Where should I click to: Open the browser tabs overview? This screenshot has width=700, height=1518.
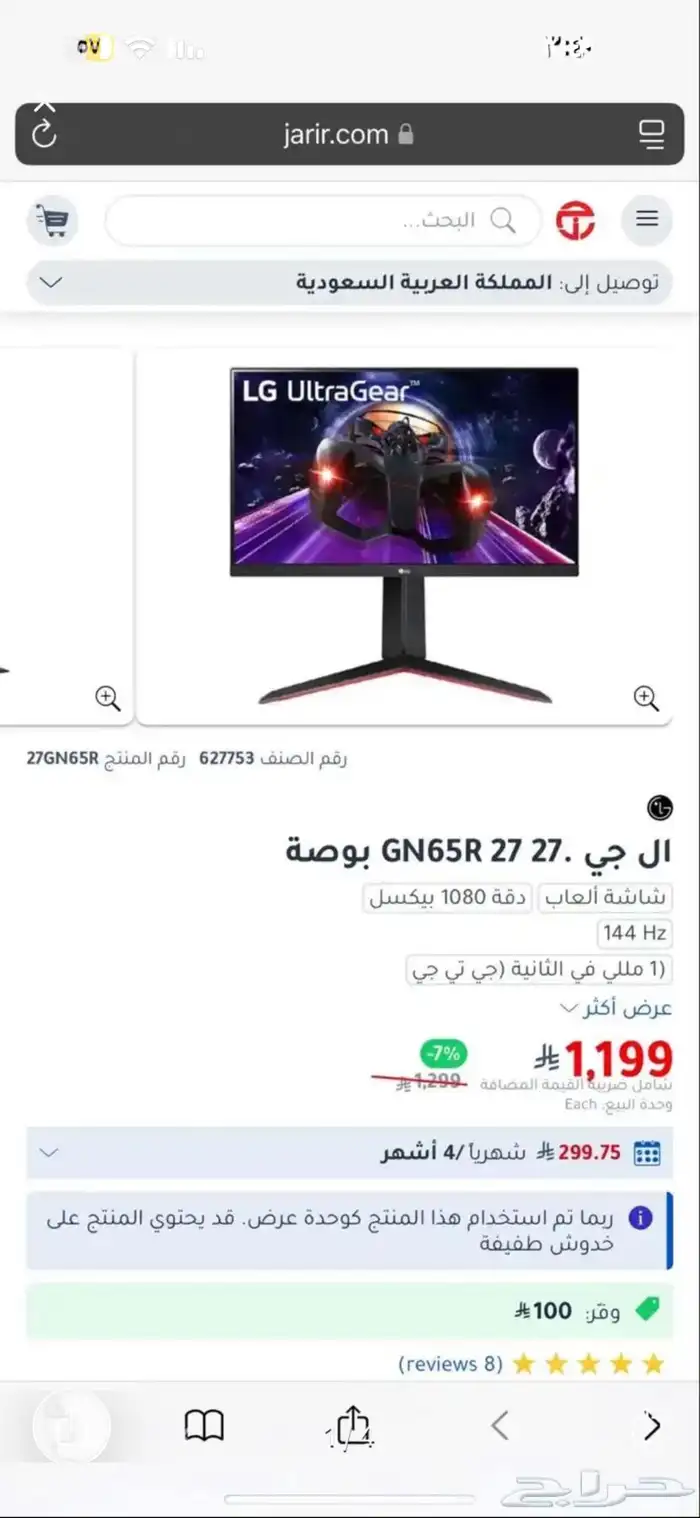pos(651,133)
